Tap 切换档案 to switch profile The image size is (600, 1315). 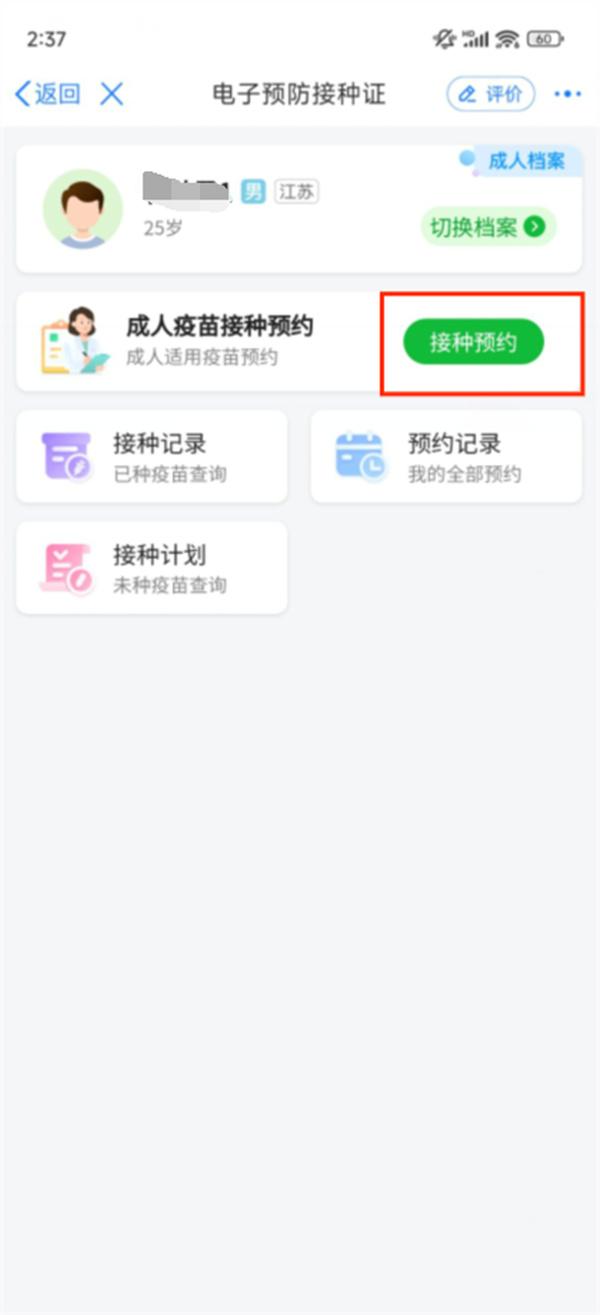[x=488, y=227]
